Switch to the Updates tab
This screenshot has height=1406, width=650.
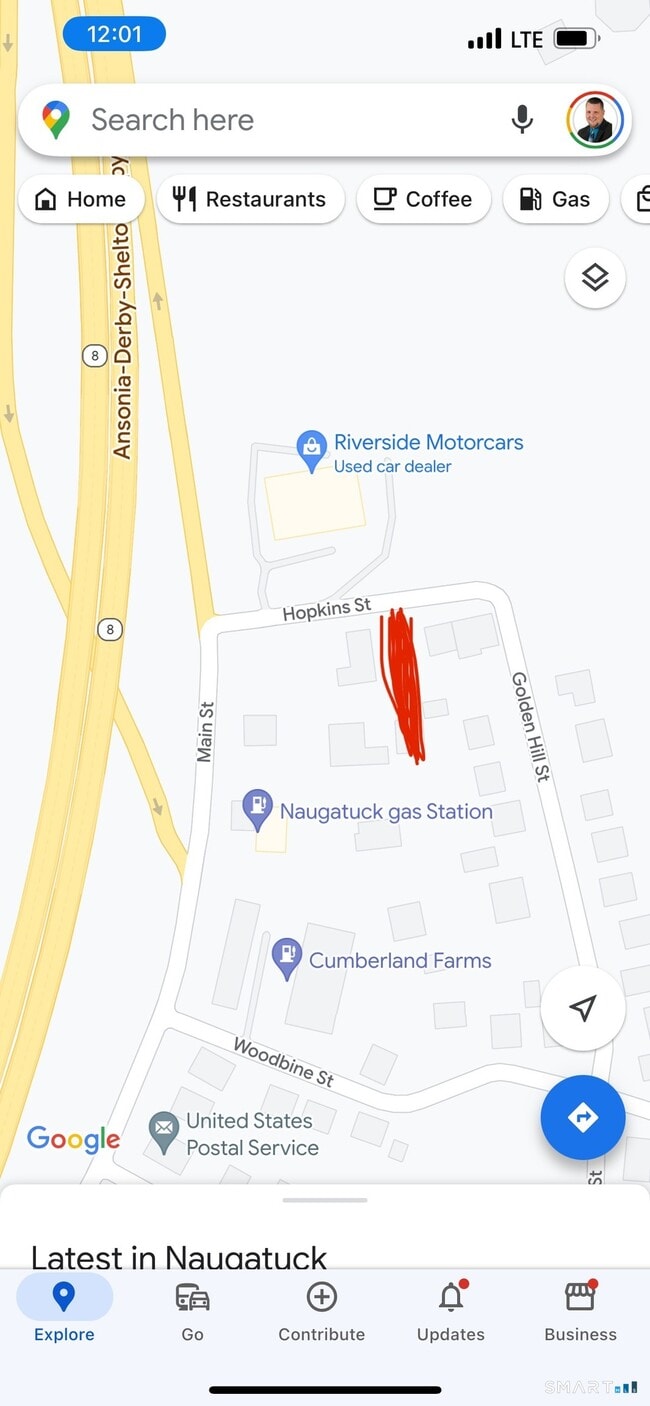click(x=451, y=1311)
